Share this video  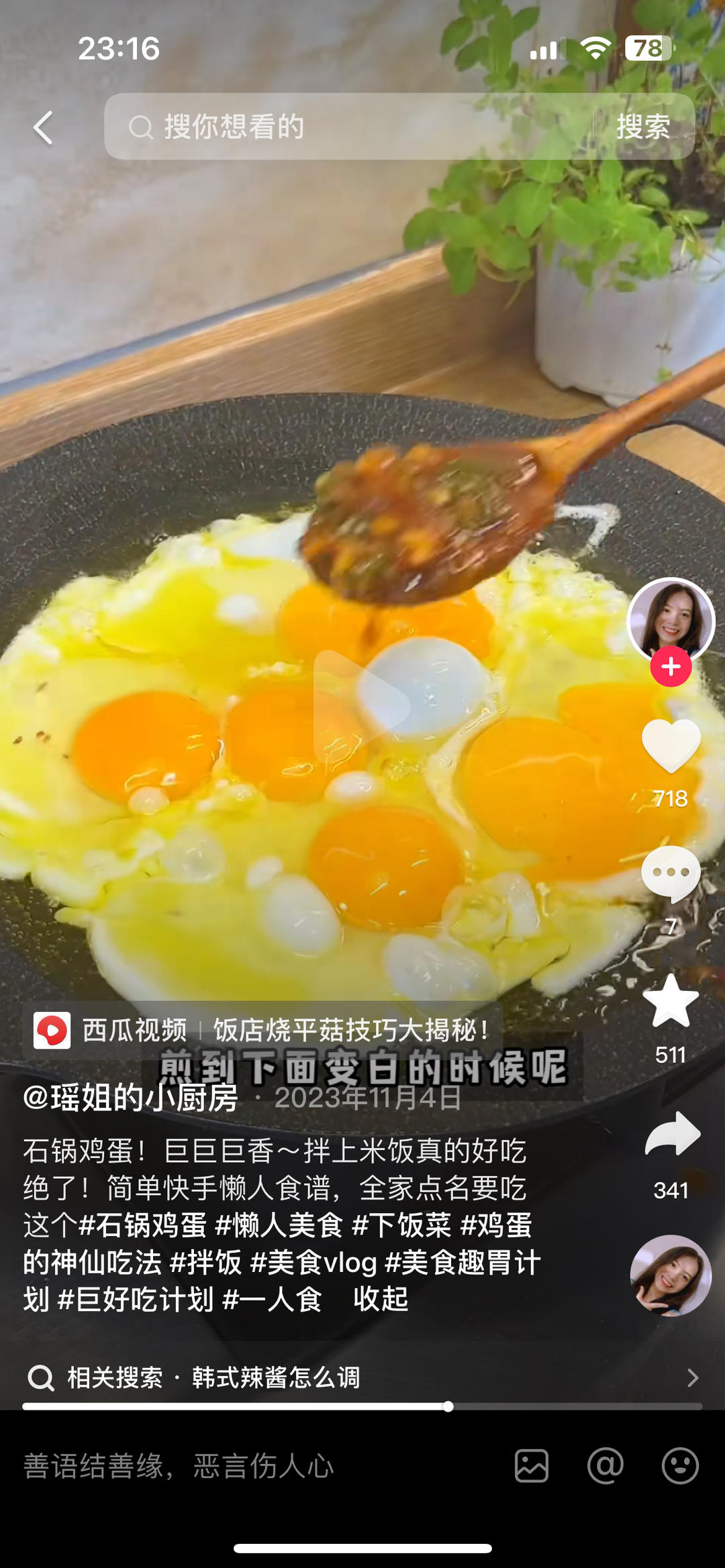coord(672,1134)
